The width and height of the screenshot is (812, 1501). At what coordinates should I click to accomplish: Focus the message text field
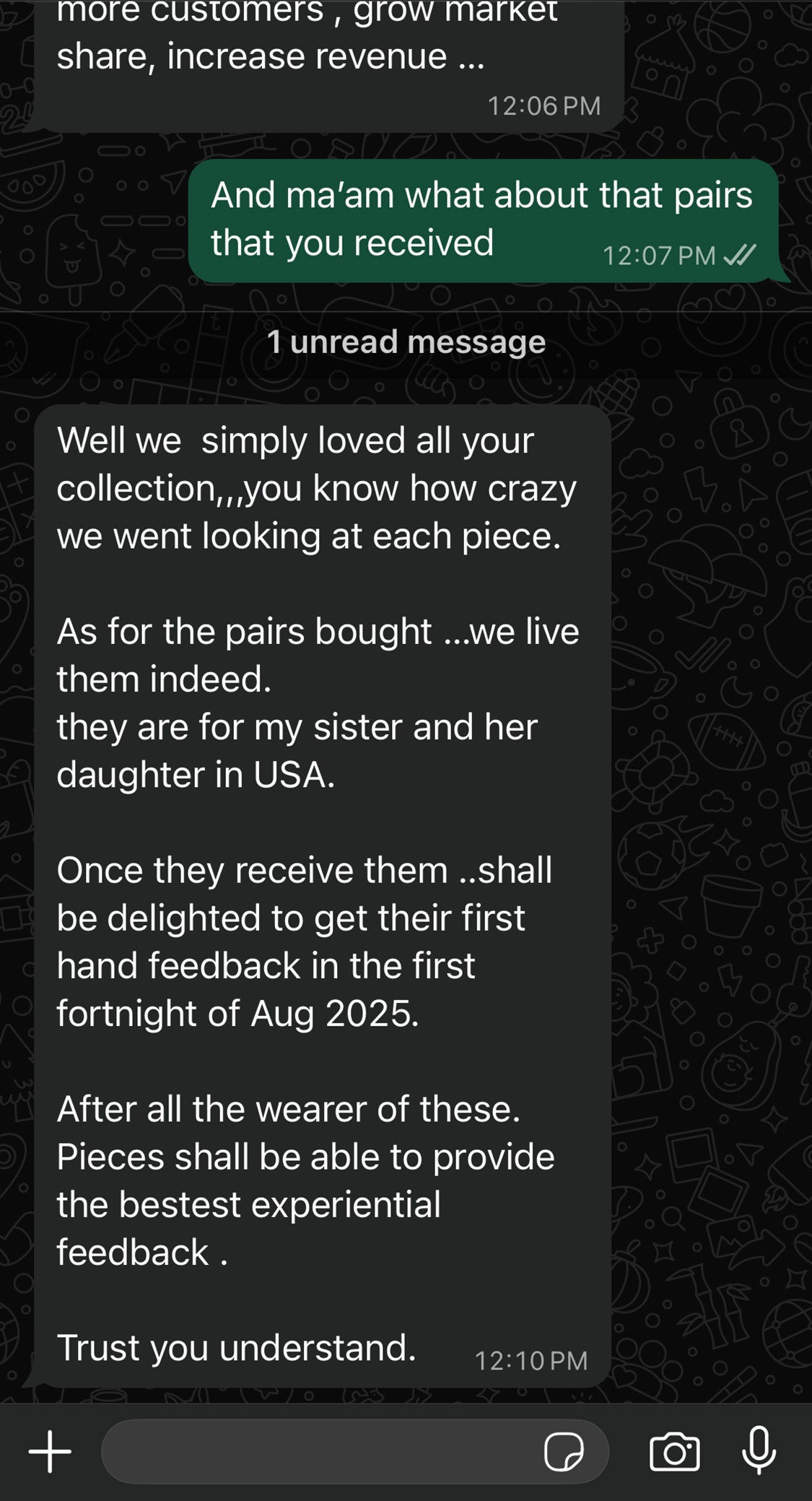pyautogui.click(x=318, y=1451)
